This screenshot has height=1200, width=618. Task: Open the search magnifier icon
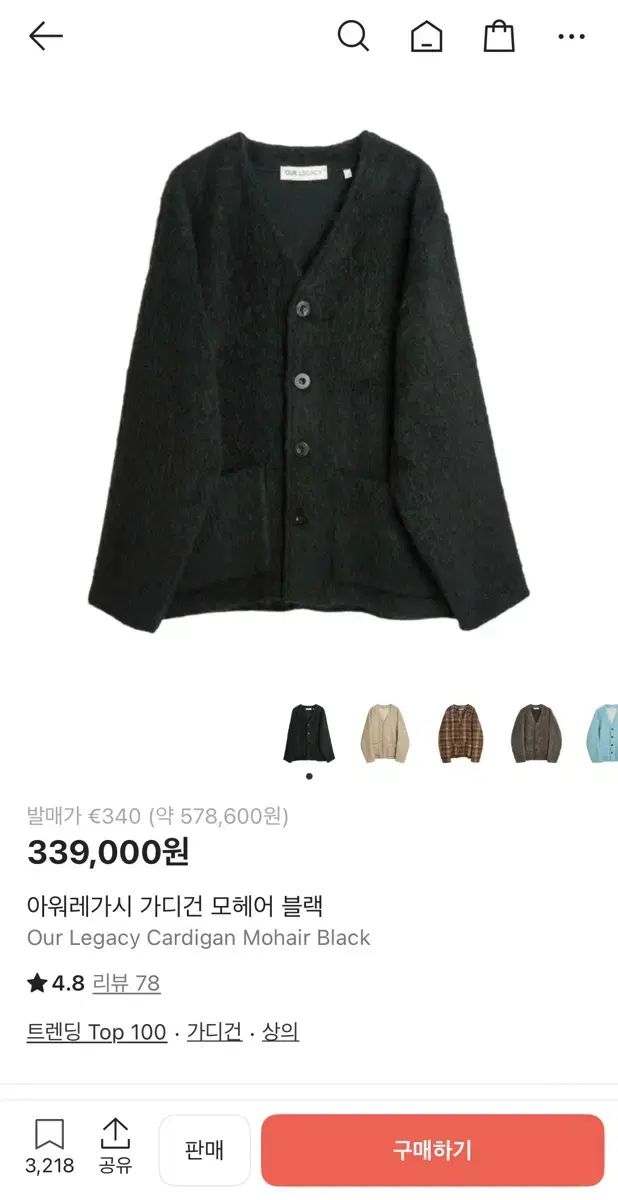[353, 37]
